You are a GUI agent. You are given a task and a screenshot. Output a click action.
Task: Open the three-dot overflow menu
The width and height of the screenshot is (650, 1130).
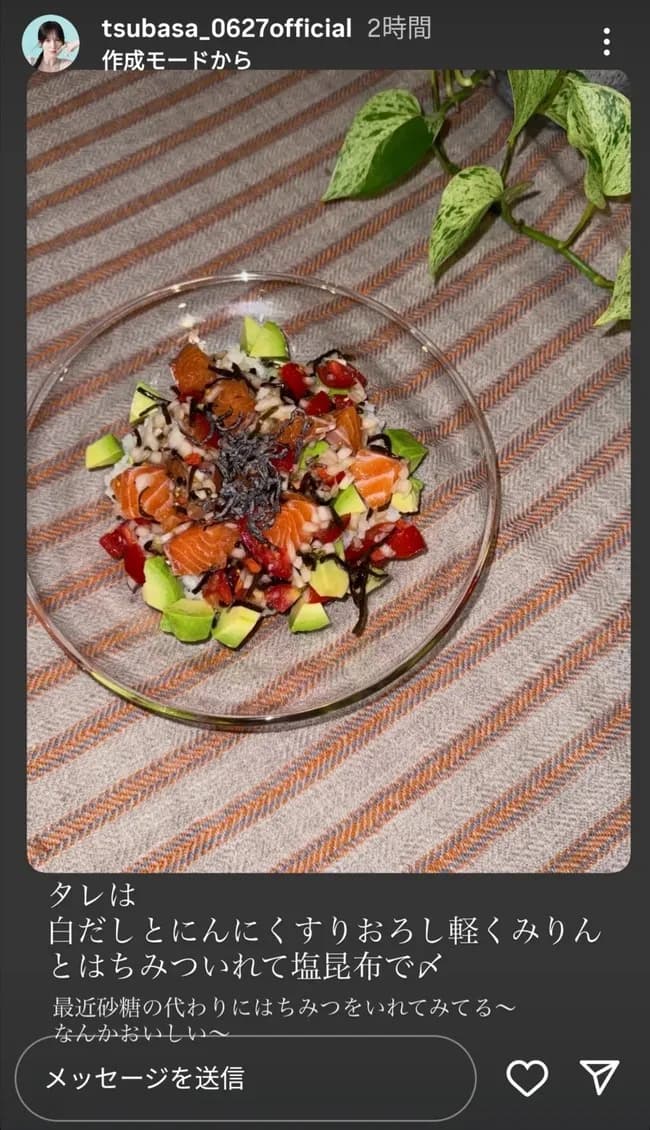tap(606, 42)
